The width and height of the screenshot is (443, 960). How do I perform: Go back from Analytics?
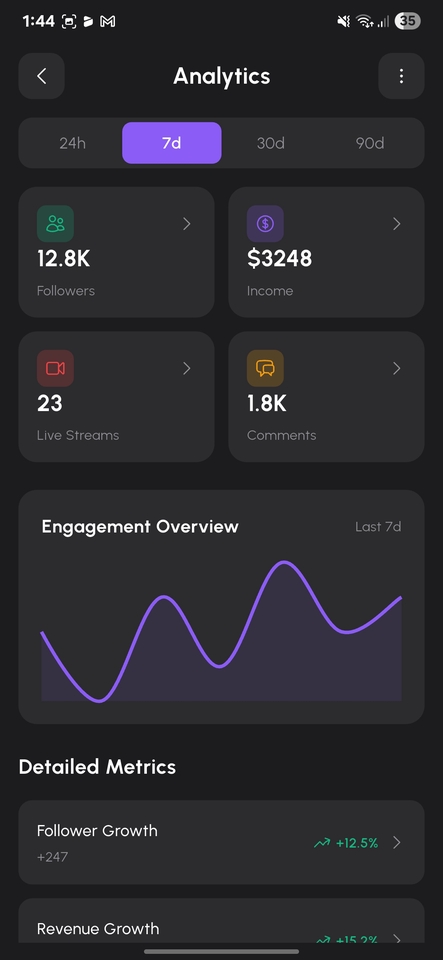pos(42,76)
